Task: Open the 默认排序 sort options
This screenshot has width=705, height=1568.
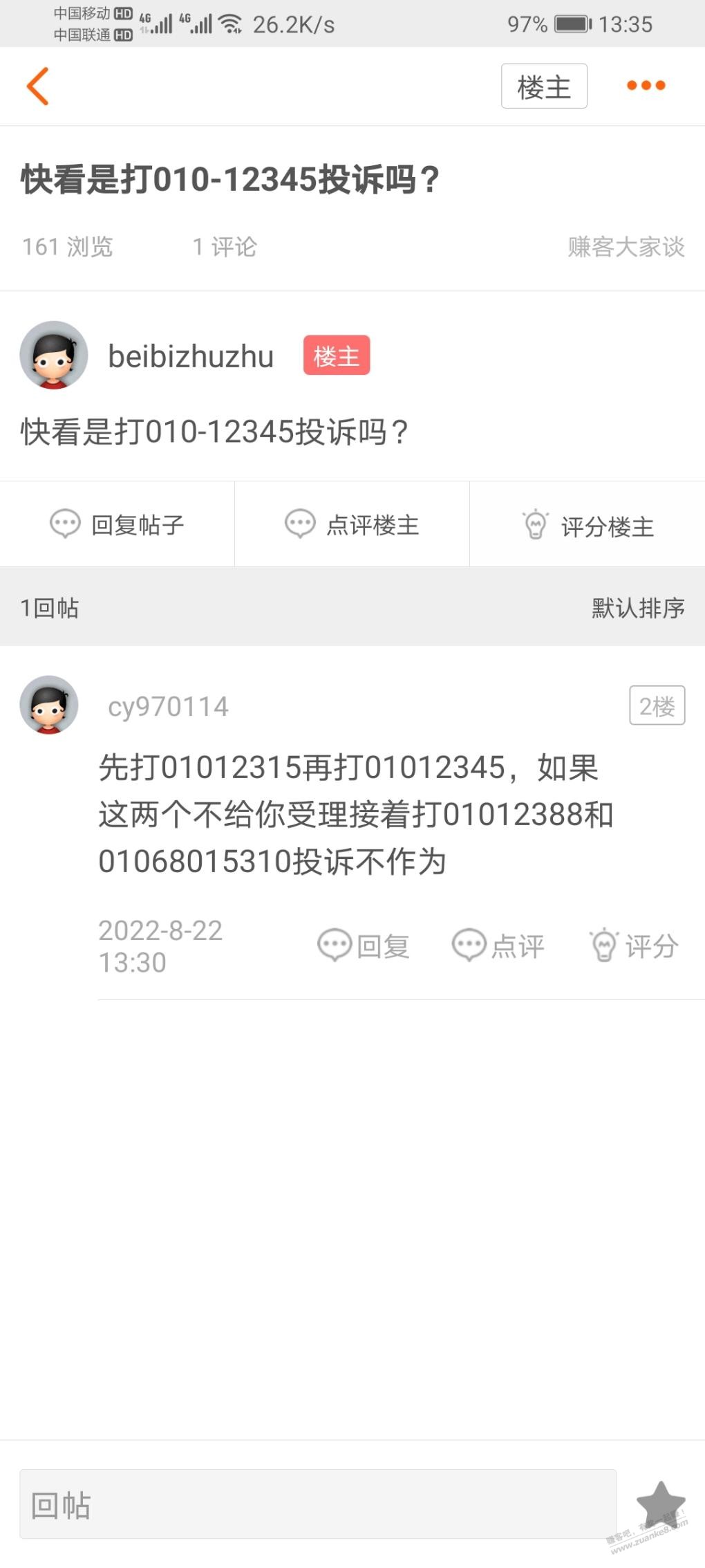Action: click(x=637, y=609)
